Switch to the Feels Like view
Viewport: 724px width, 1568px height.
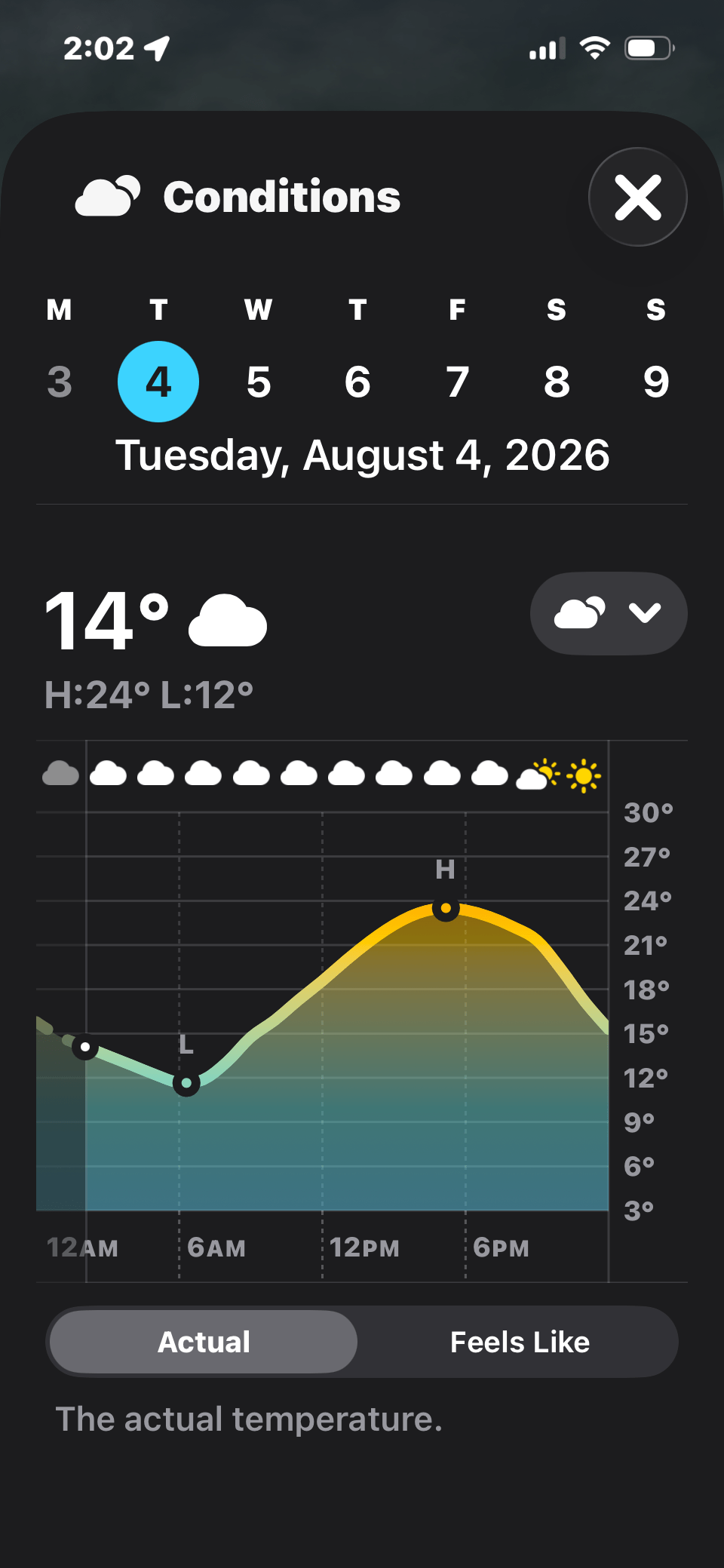[520, 1342]
